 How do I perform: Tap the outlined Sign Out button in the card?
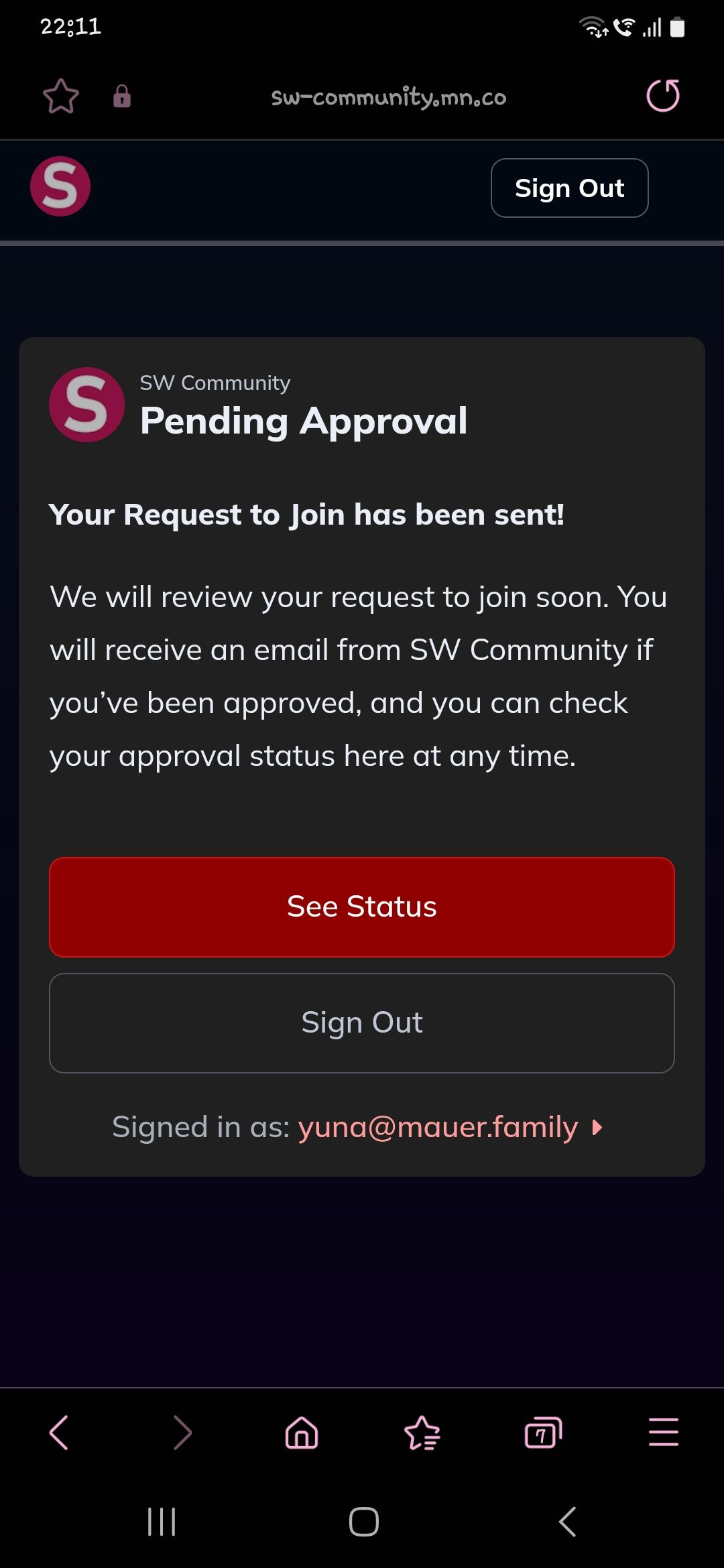tap(362, 1023)
